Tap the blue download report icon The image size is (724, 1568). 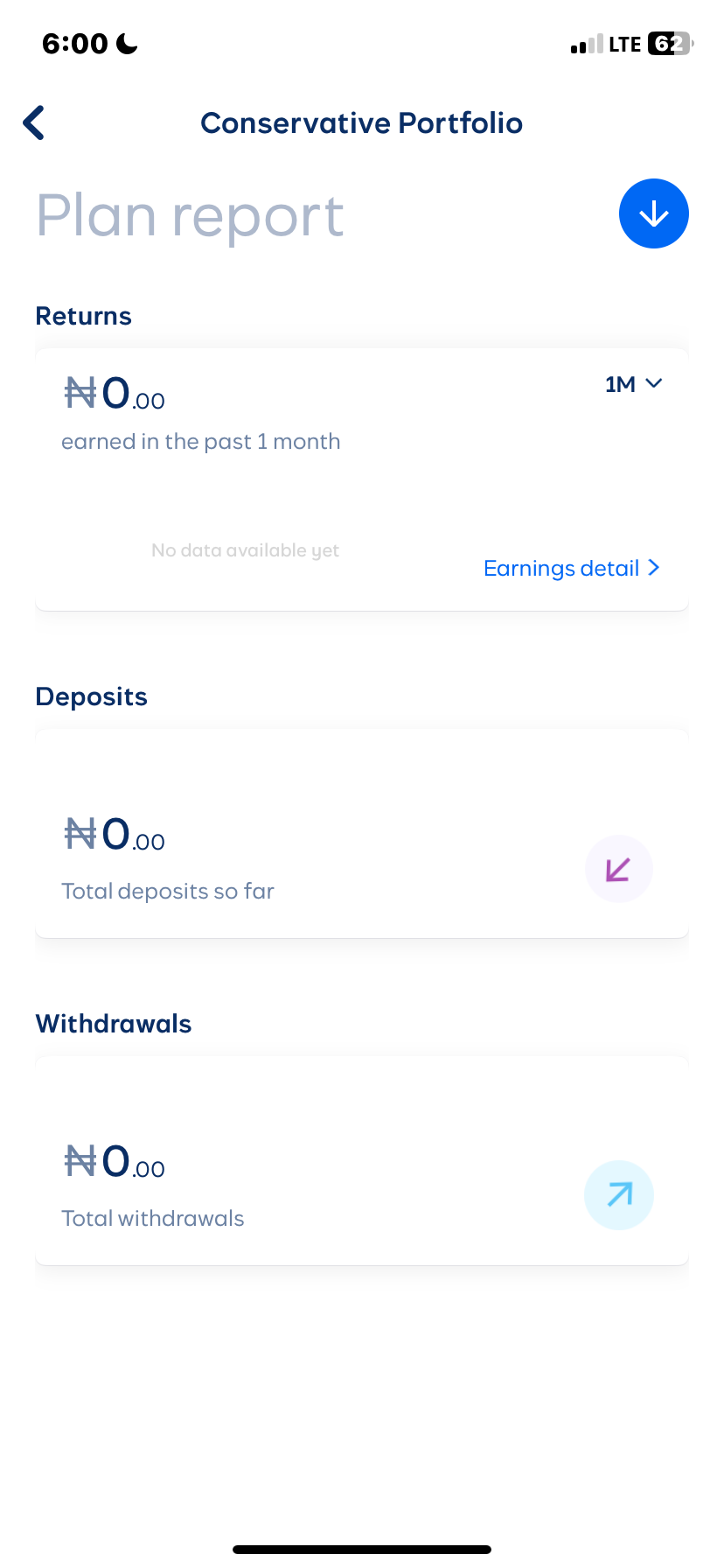click(x=653, y=213)
